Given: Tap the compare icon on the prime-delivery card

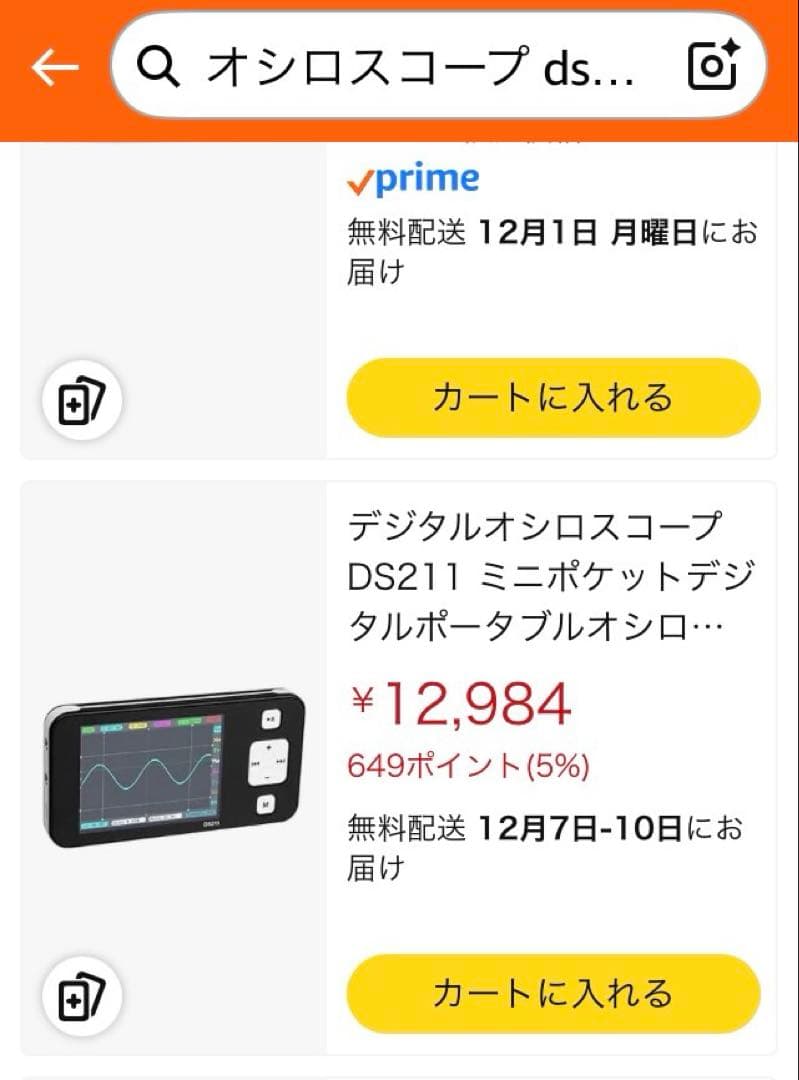Looking at the screenshot, I should tap(81, 402).
